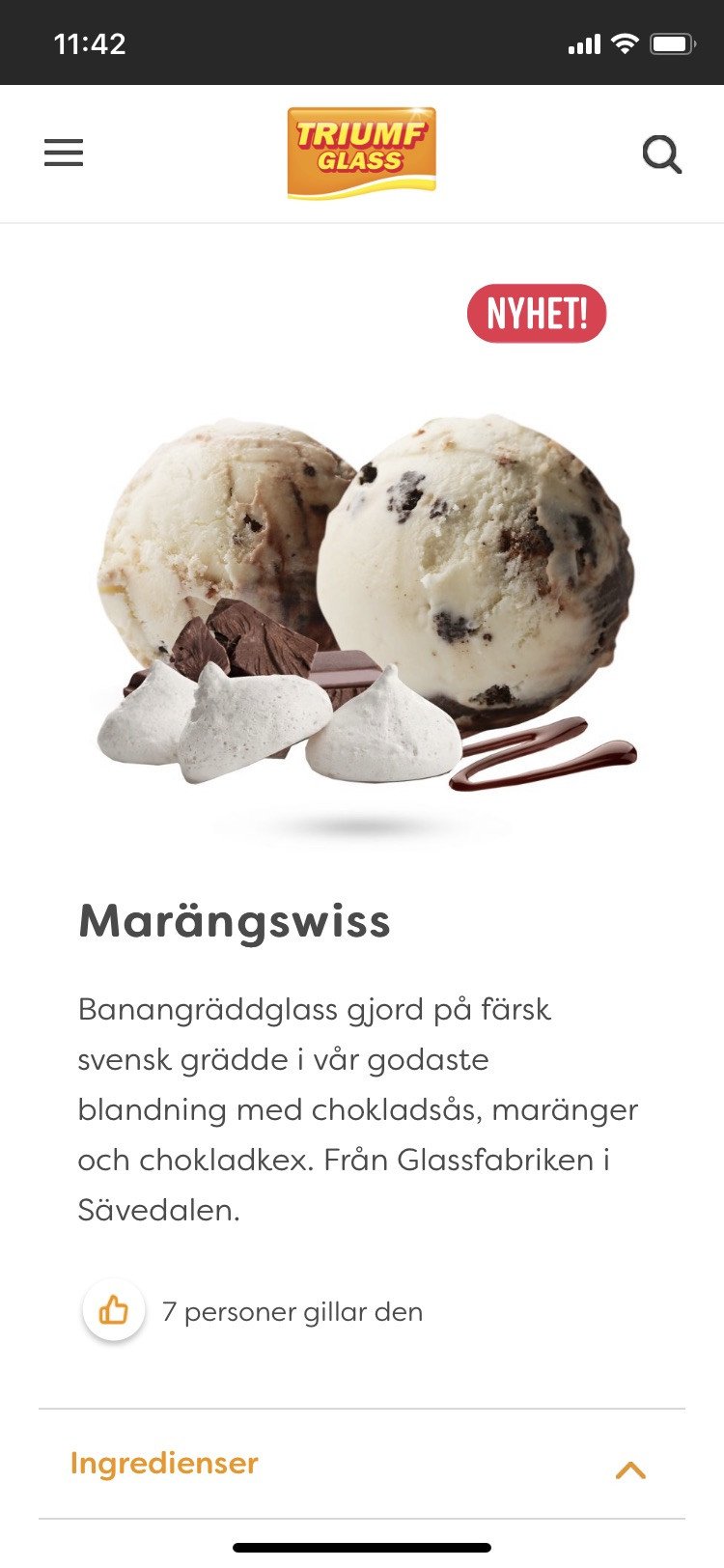Open the search magnifier
Viewport: 724px width, 1568px height.
662,154
